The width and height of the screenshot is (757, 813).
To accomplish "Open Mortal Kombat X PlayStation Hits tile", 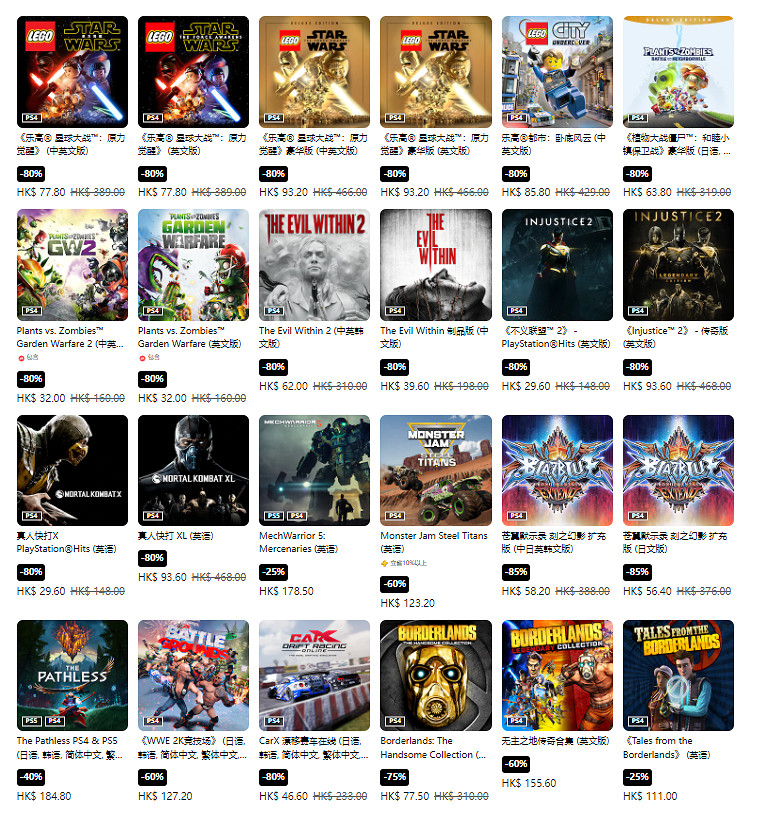I will (x=72, y=470).
